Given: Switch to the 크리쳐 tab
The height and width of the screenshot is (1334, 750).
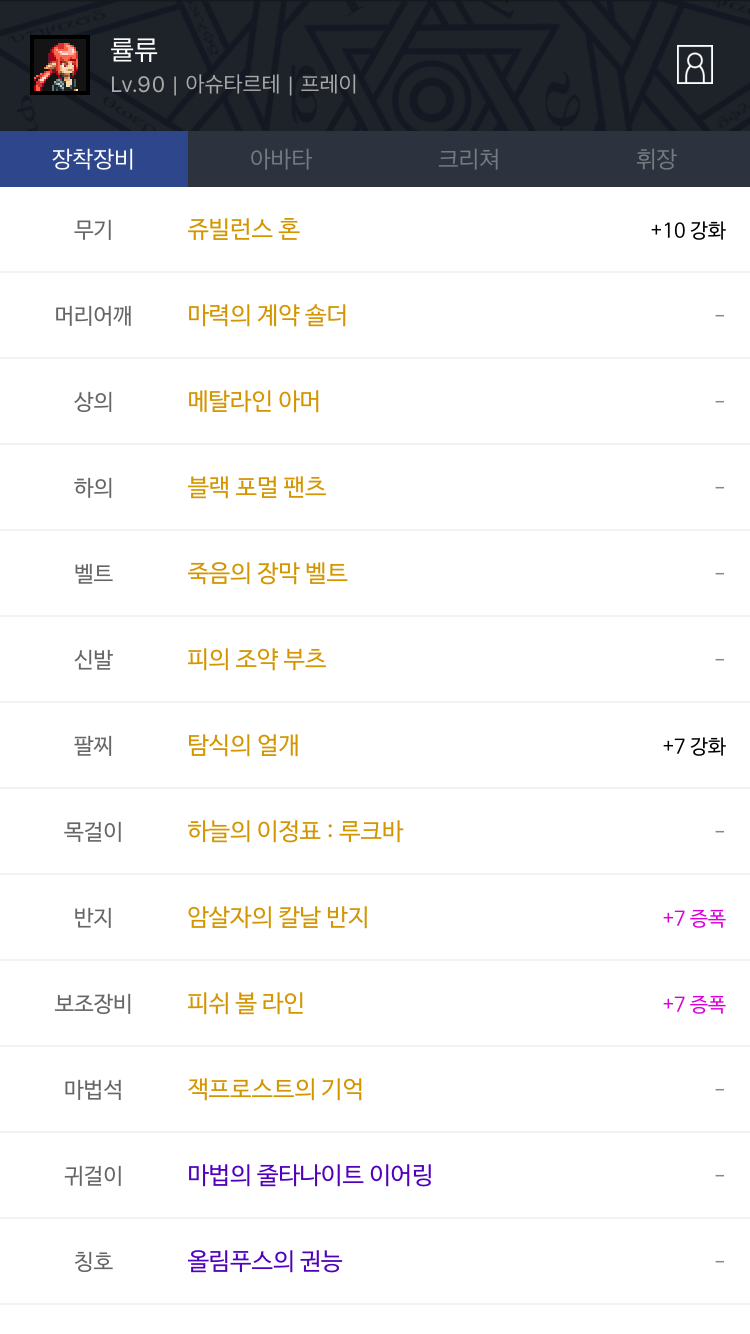Looking at the screenshot, I should [x=468, y=159].
